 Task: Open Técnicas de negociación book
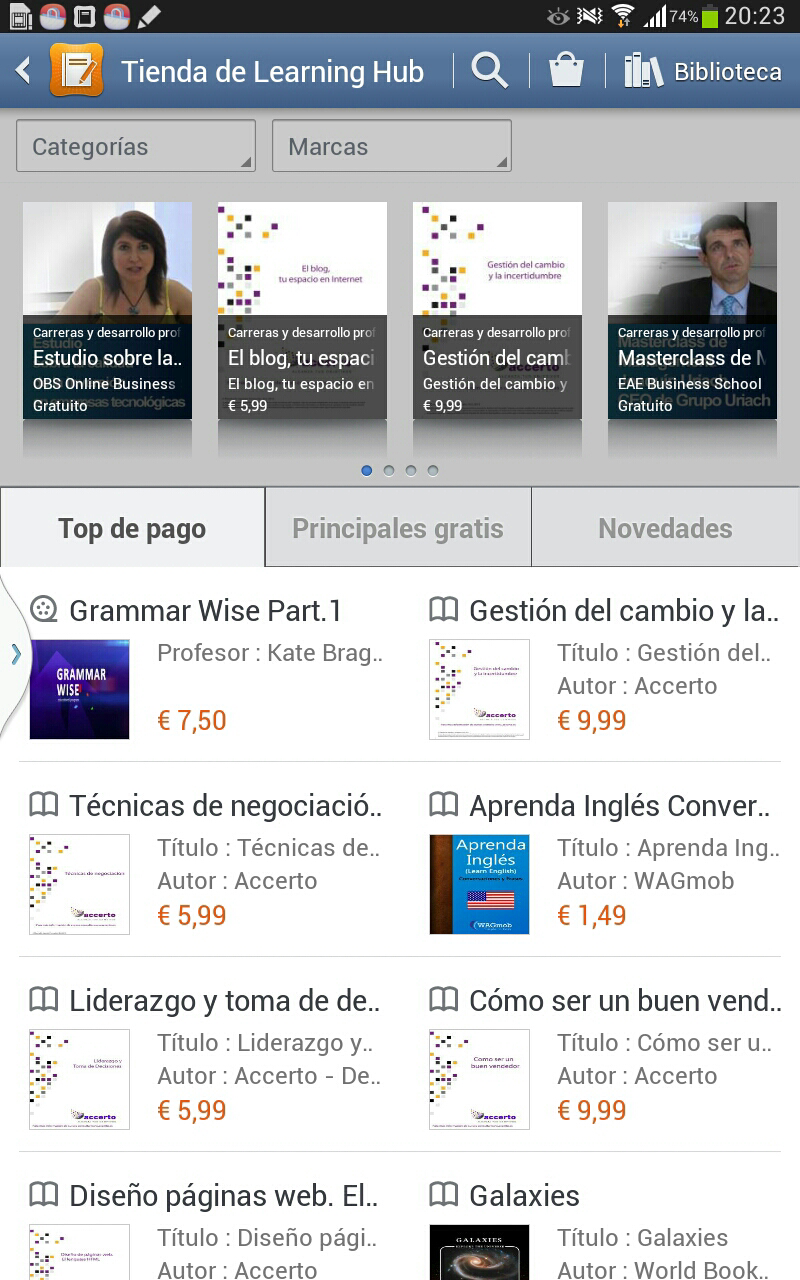[x=206, y=860]
